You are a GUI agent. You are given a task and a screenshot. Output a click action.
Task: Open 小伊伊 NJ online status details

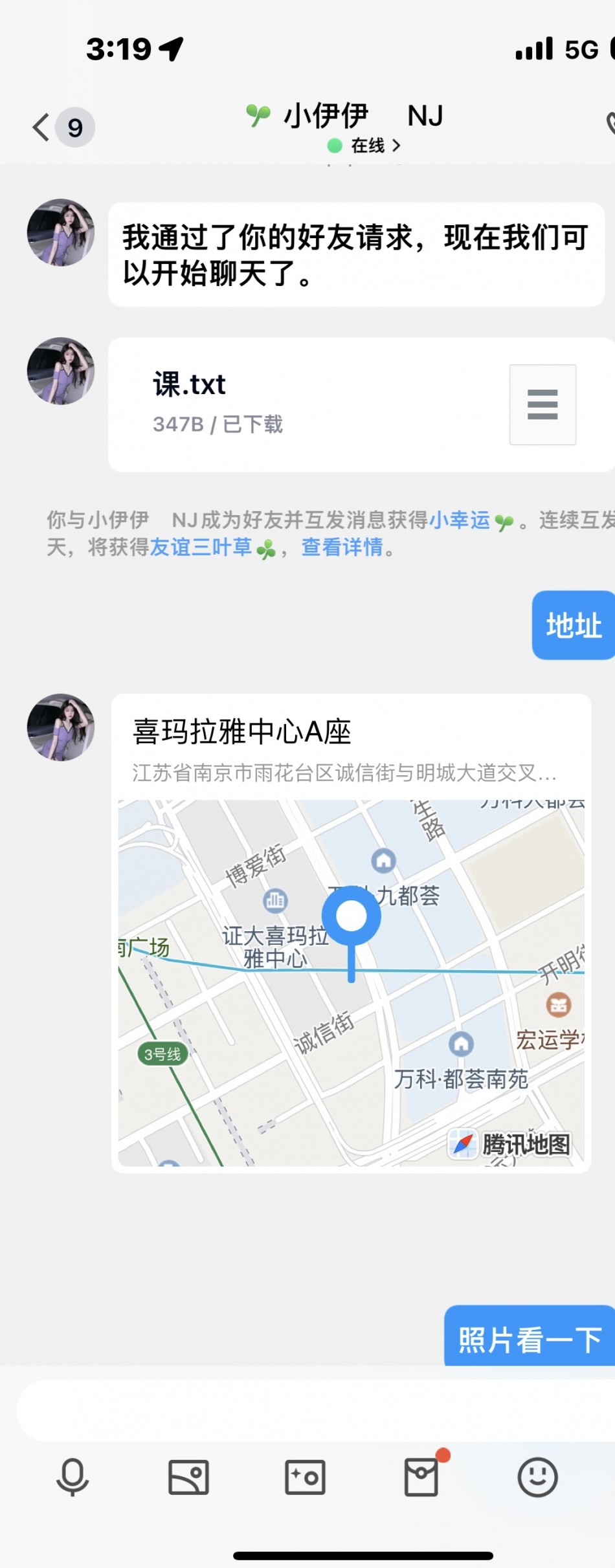click(366, 146)
